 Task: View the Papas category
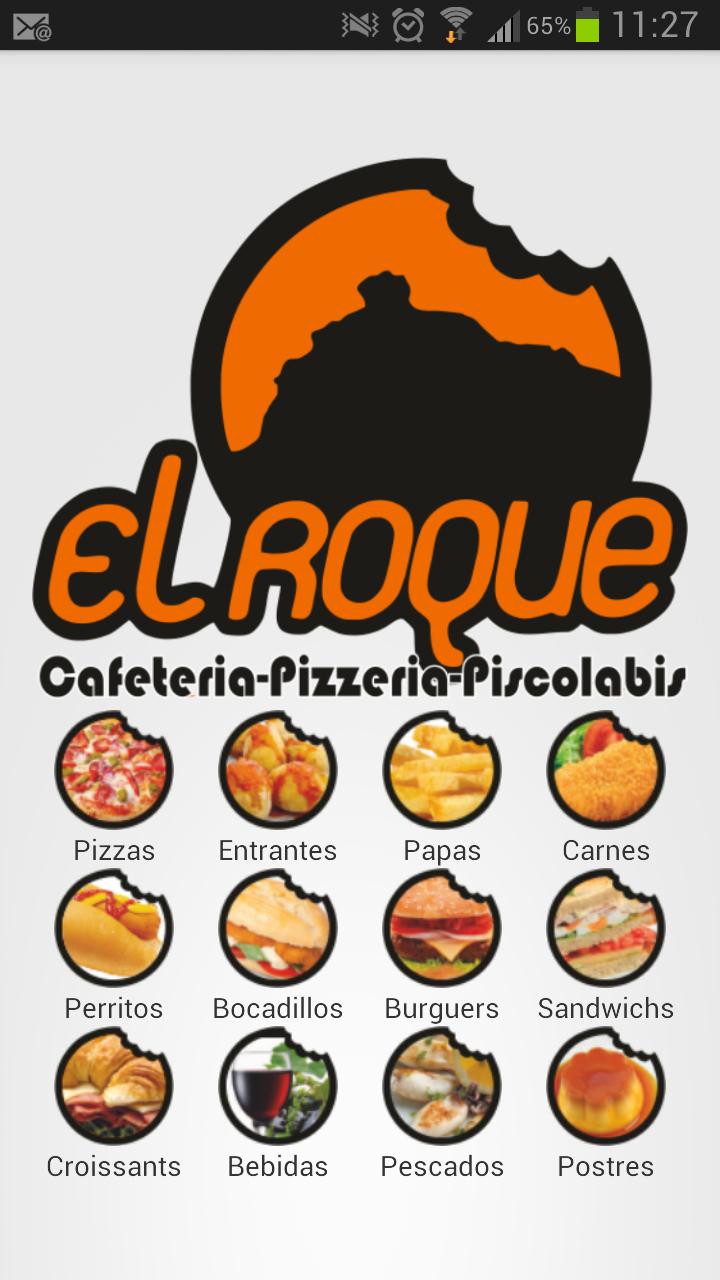coord(442,770)
